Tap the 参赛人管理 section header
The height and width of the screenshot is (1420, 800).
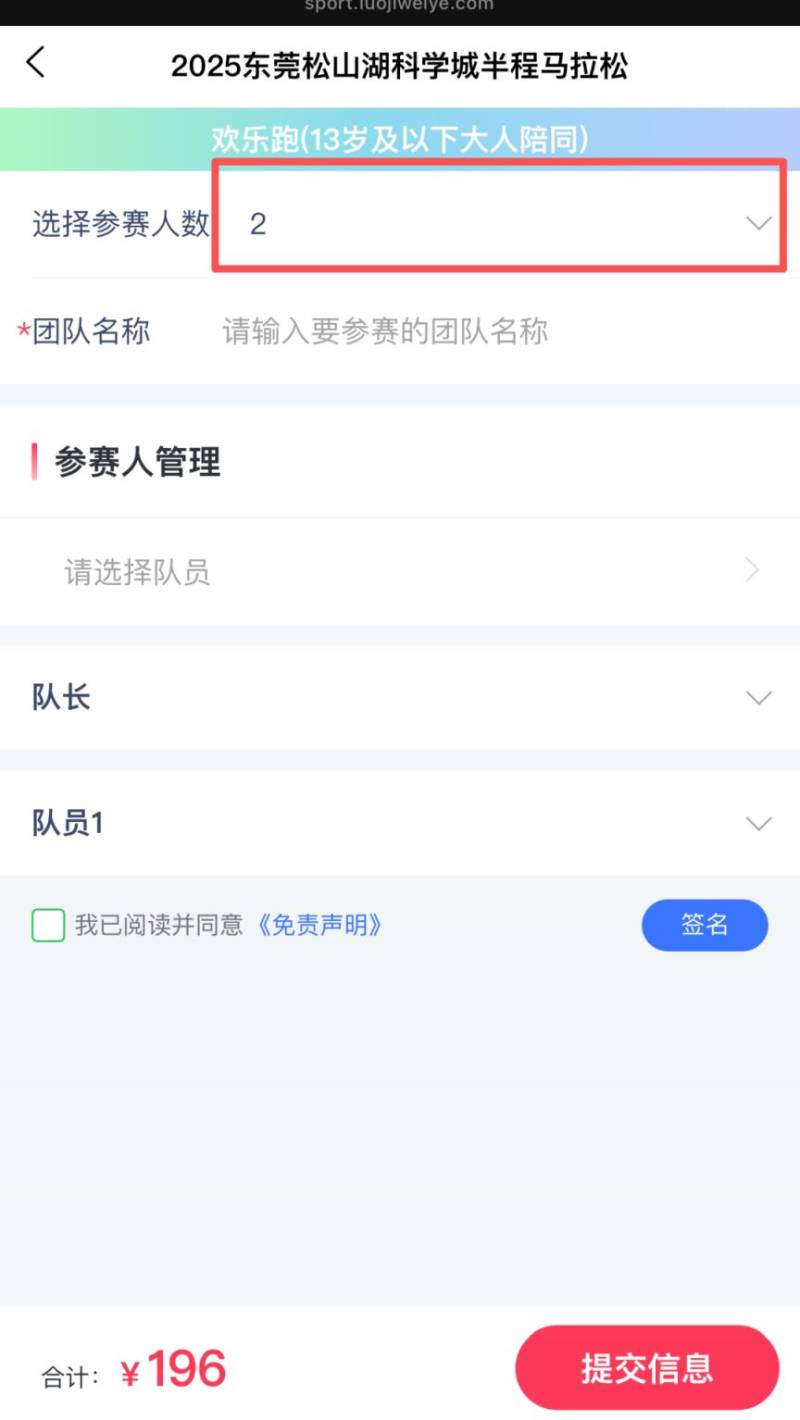[136, 461]
